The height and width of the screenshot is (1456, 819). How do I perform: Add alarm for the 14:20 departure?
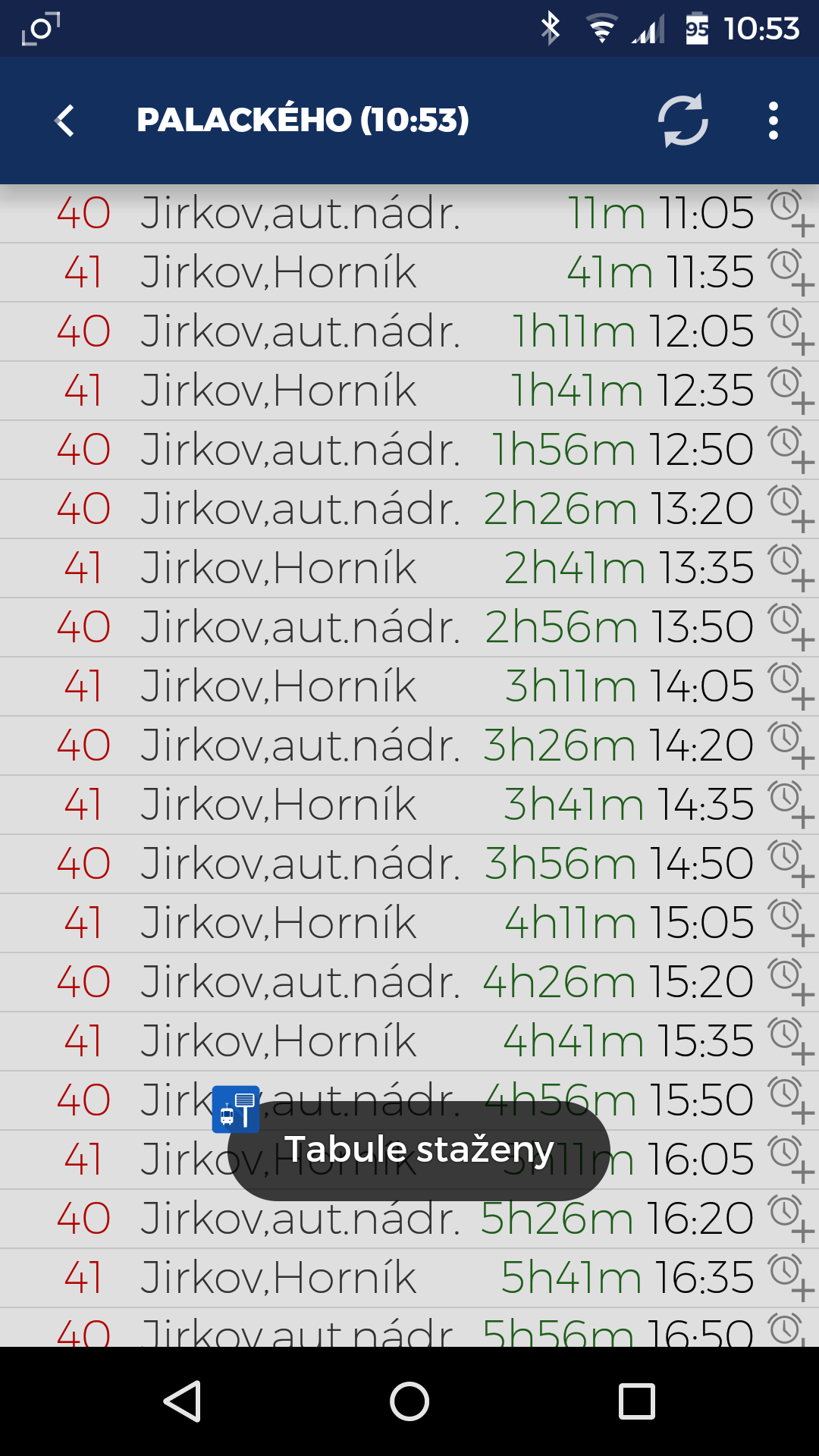791,745
